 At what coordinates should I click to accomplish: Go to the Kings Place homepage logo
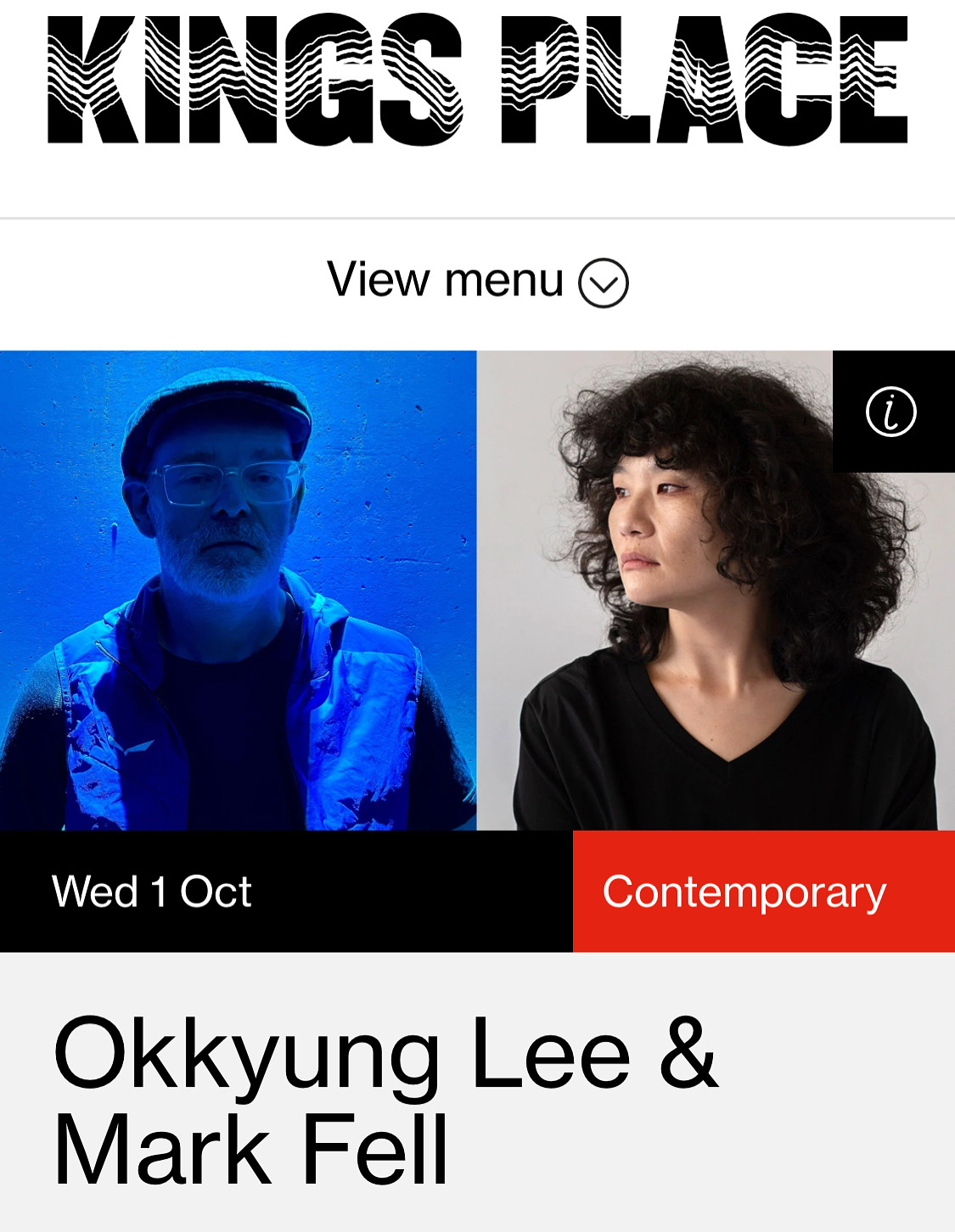pyautogui.click(x=477, y=79)
